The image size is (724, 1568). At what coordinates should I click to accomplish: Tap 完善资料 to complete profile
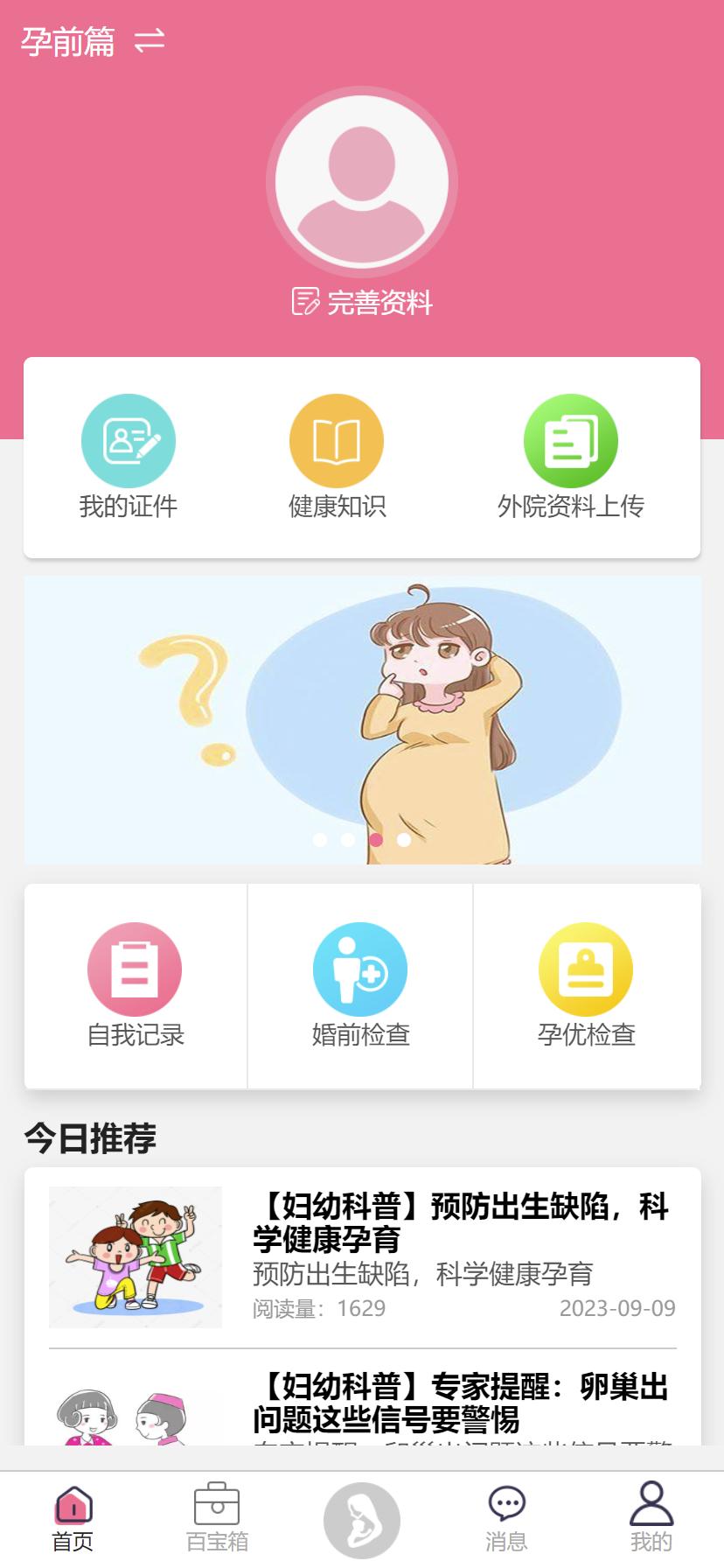[361, 302]
